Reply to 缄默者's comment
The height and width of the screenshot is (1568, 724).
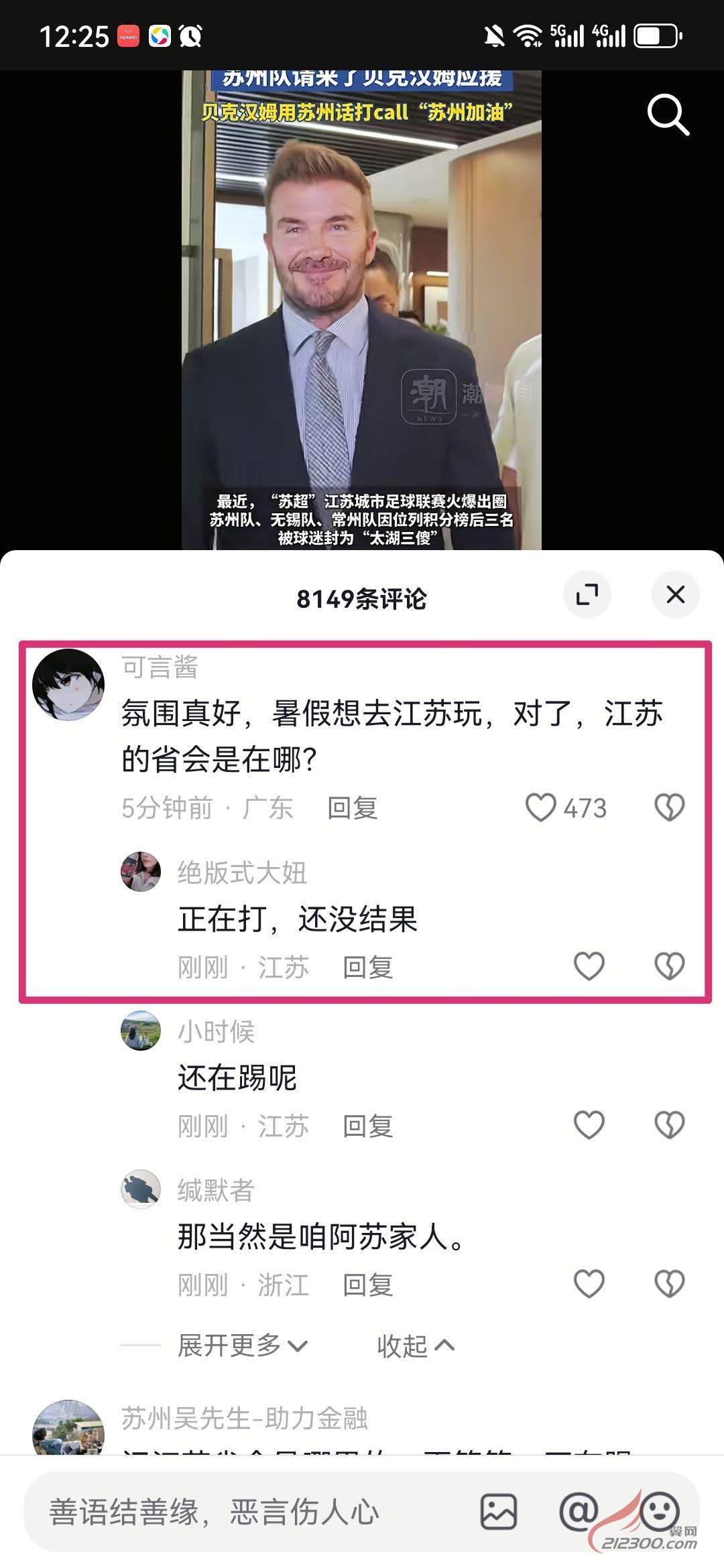(x=368, y=1285)
